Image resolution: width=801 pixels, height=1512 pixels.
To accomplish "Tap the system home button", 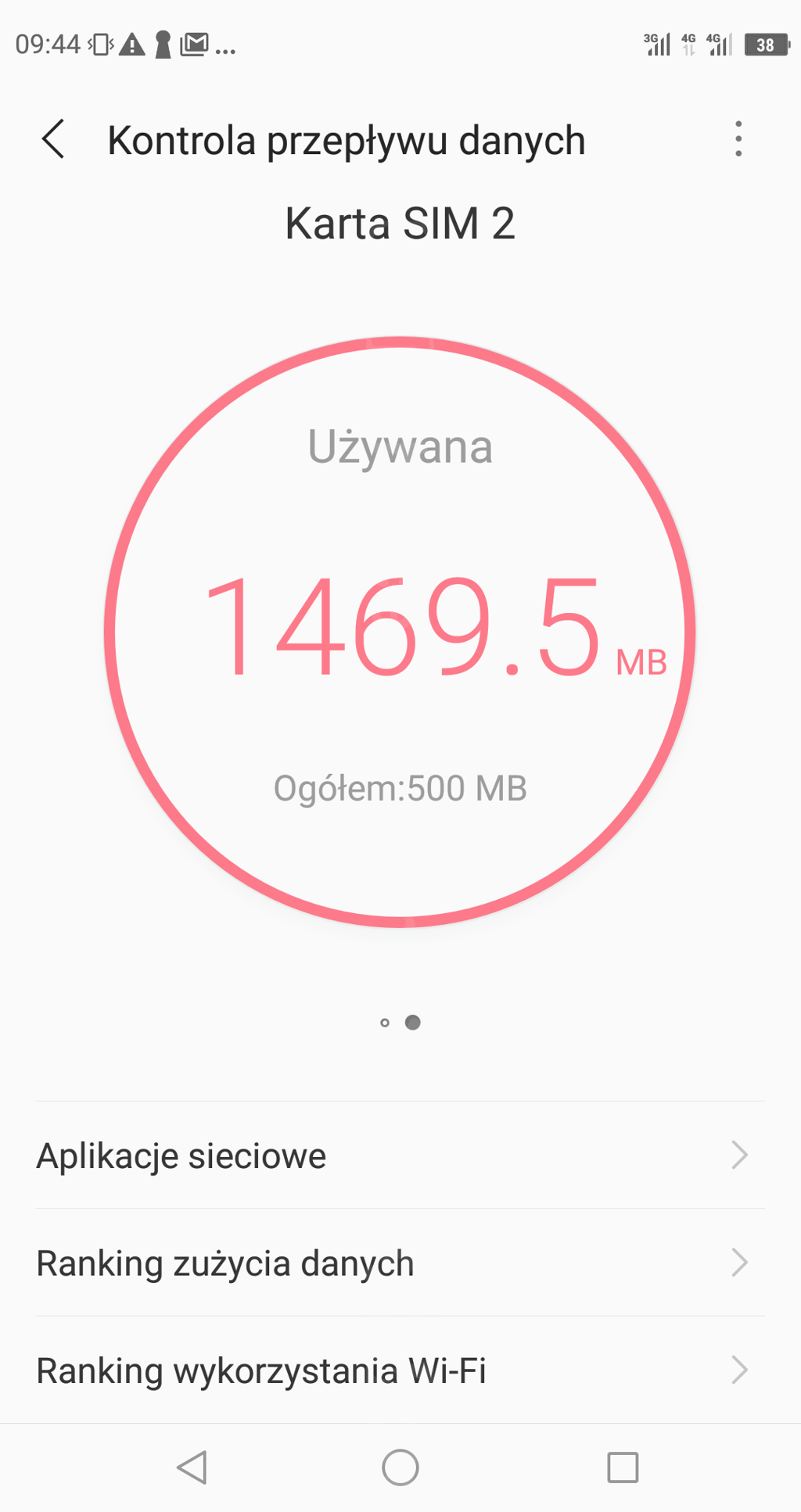I will click(x=400, y=1467).
